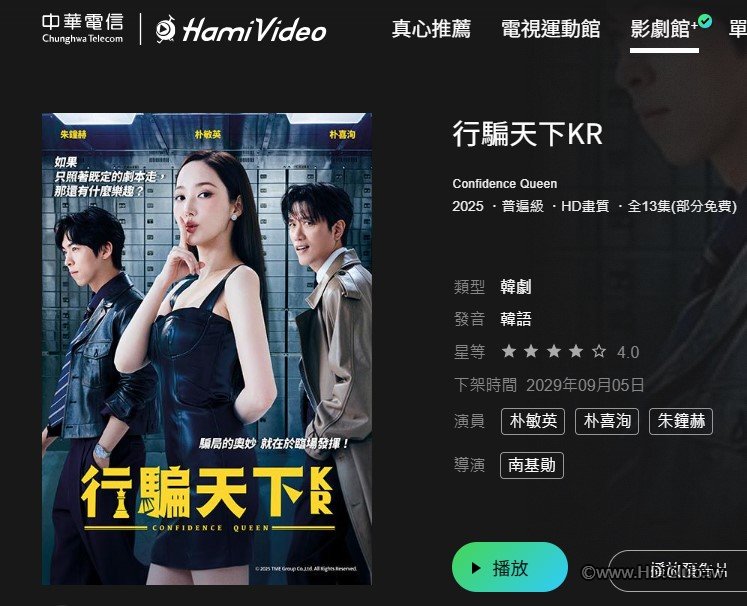Play 行騙天下KR with the 播放 button
The width and height of the screenshot is (747, 606).
pyautogui.click(x=509, y=568)
